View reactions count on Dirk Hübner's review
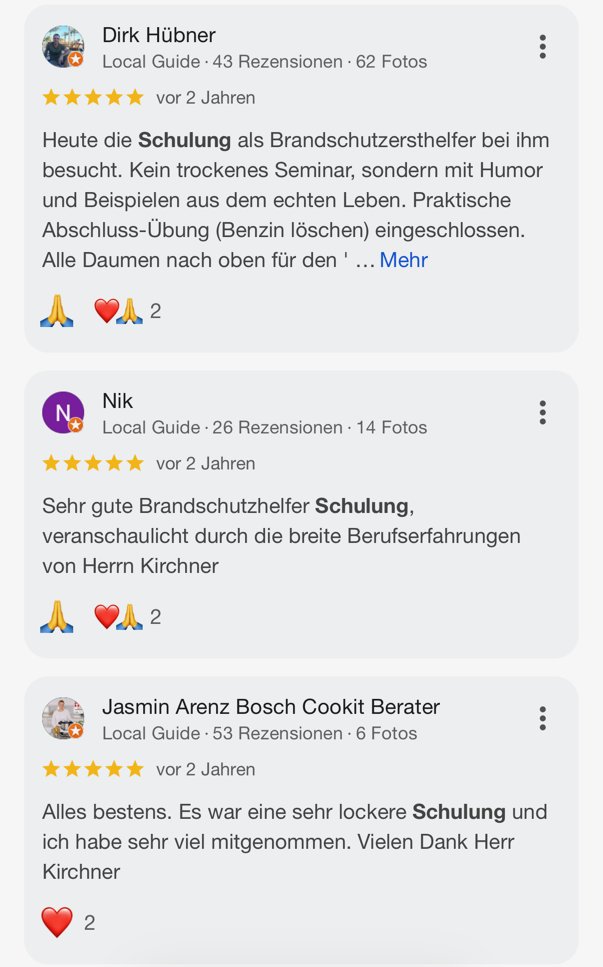 point(128,311)
